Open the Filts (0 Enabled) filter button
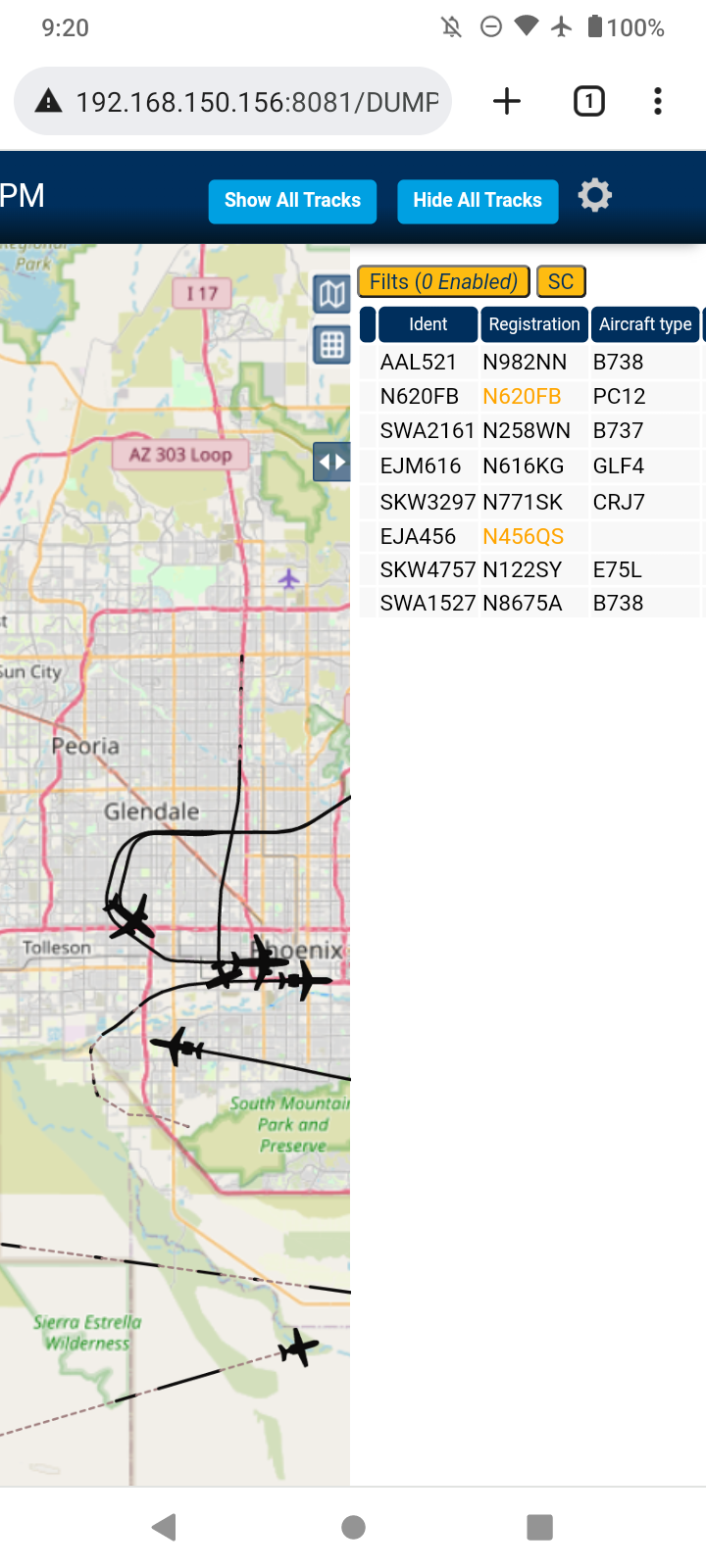Viewport: 706px width, 1568px height. point(444,282)
